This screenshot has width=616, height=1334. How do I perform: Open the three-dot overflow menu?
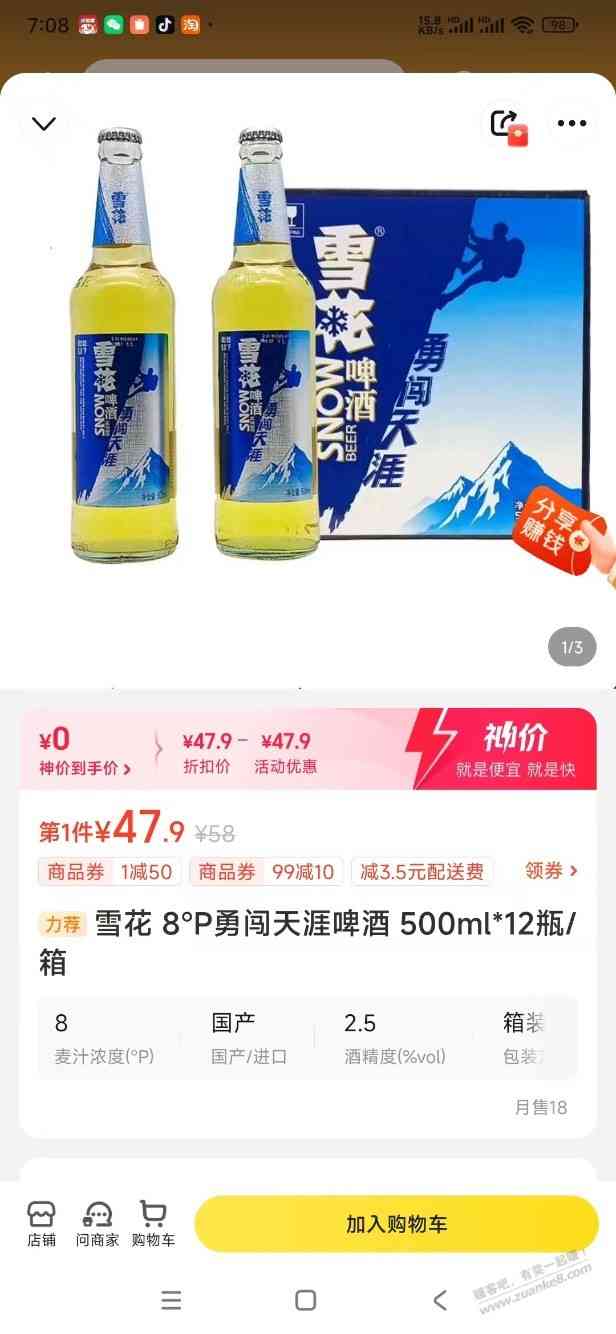(x=572, y=124)
